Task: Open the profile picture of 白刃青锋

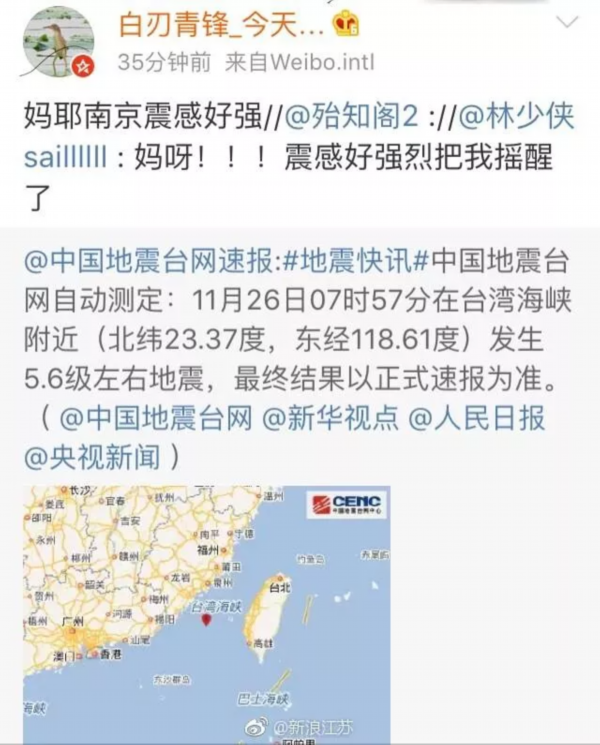Action: pyautogui.click(x=57, y=42)
